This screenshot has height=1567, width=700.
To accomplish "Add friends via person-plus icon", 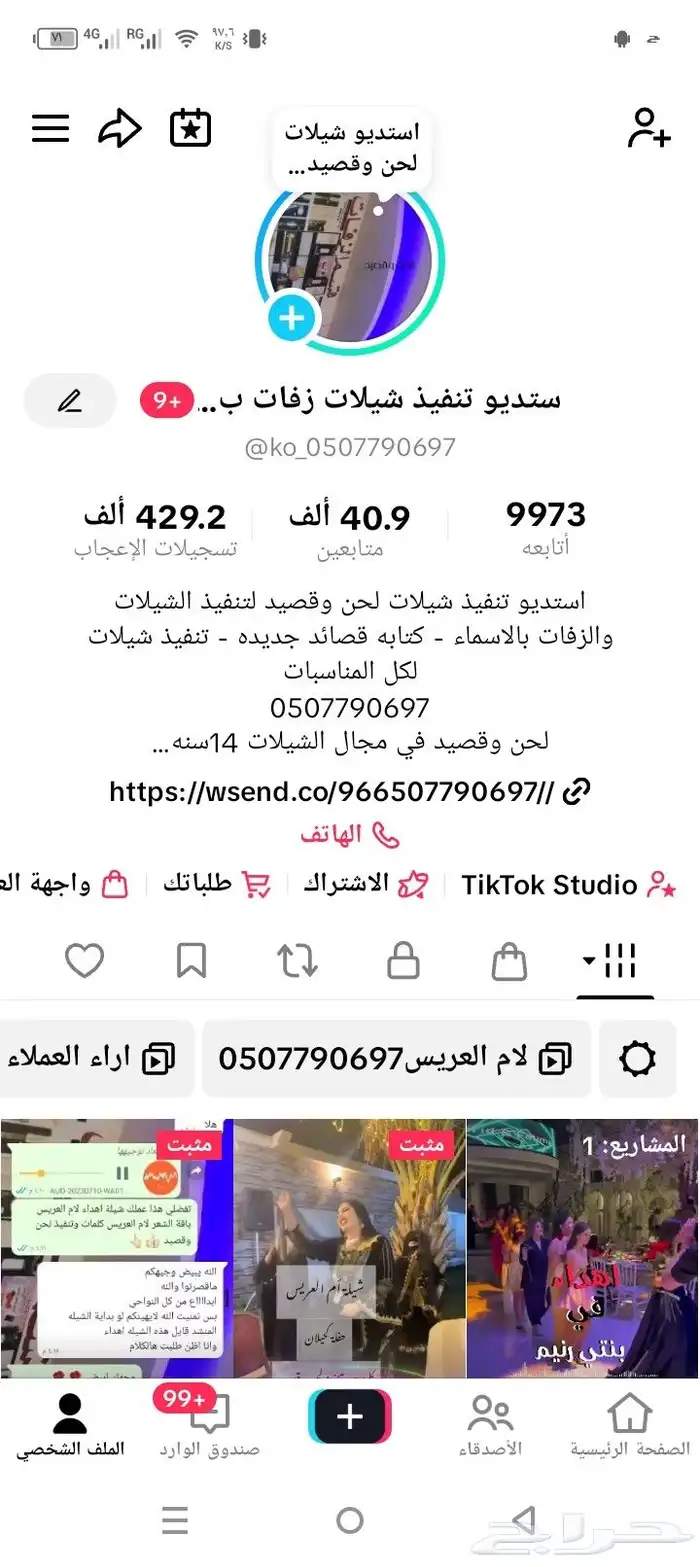I will tap(648, 128).
